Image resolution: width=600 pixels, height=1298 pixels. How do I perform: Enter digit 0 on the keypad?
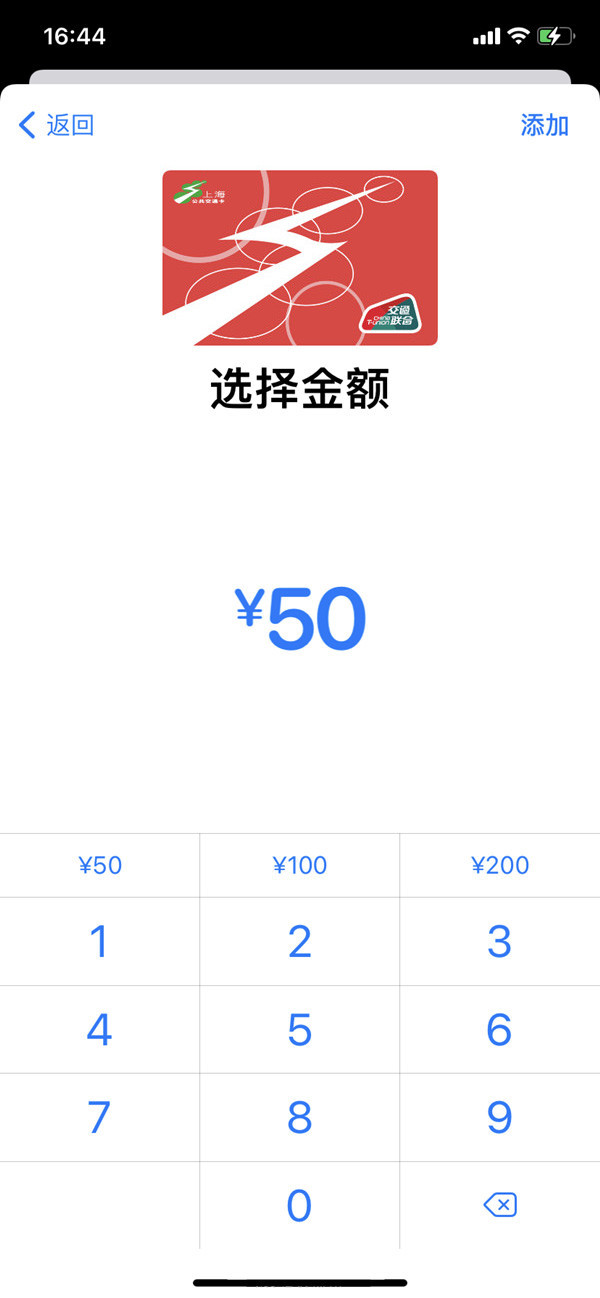300,1206
